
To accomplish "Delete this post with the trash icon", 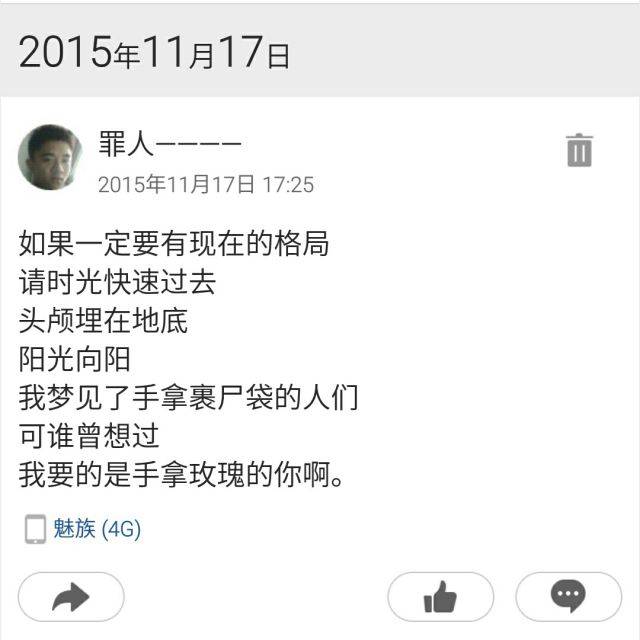I will [579, 150].
